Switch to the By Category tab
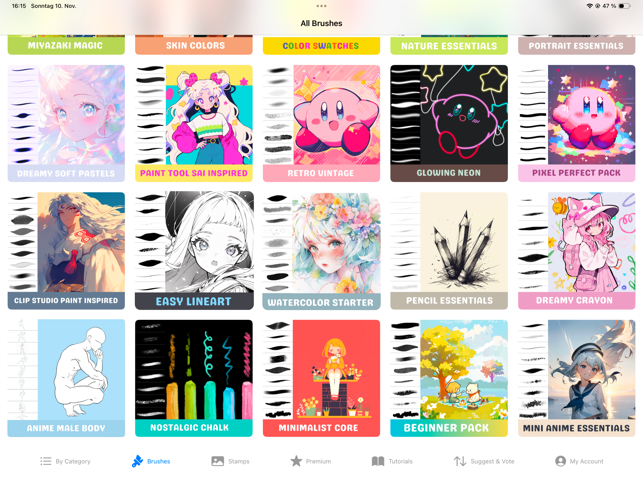This screenshot has width=643, height=482. tap(65, 461)
